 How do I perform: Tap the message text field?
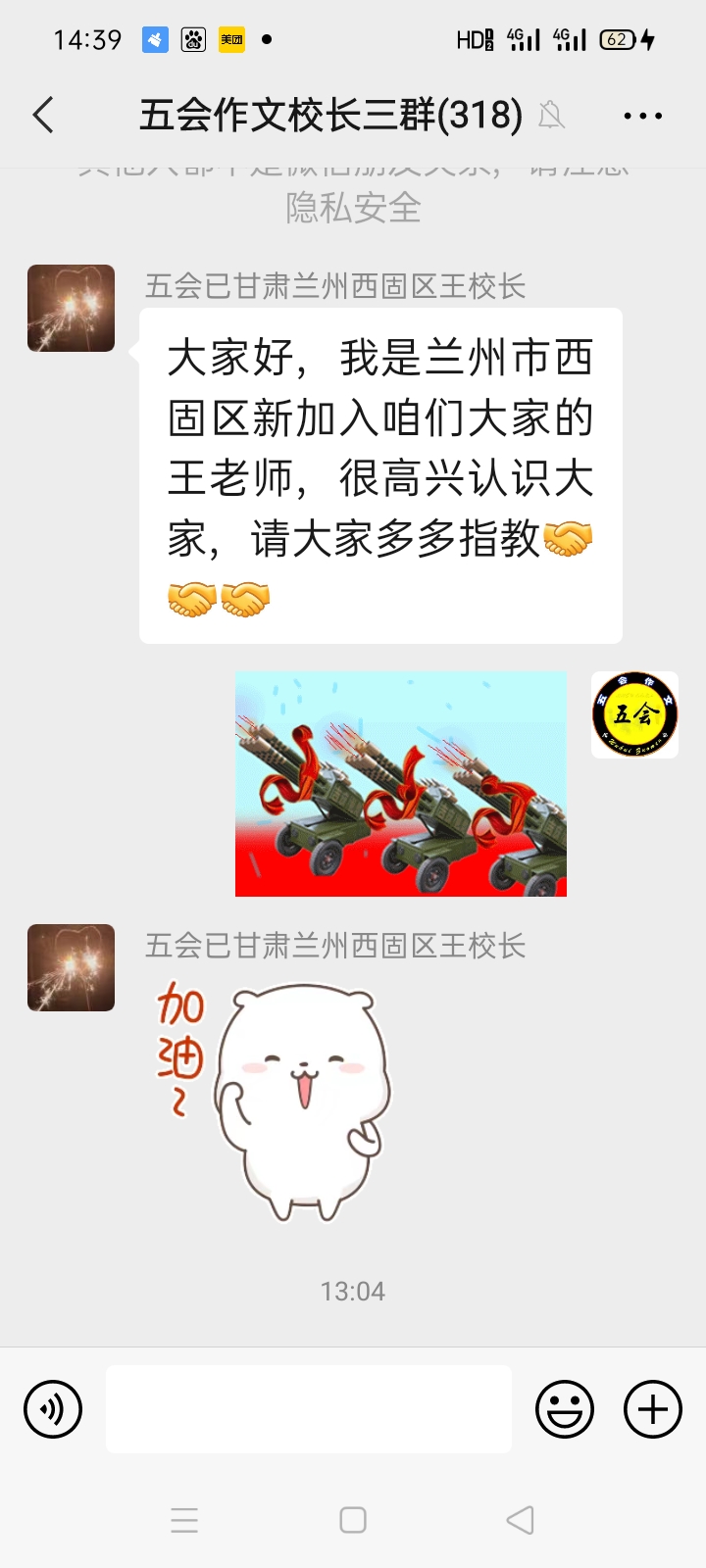point(308,1409)
